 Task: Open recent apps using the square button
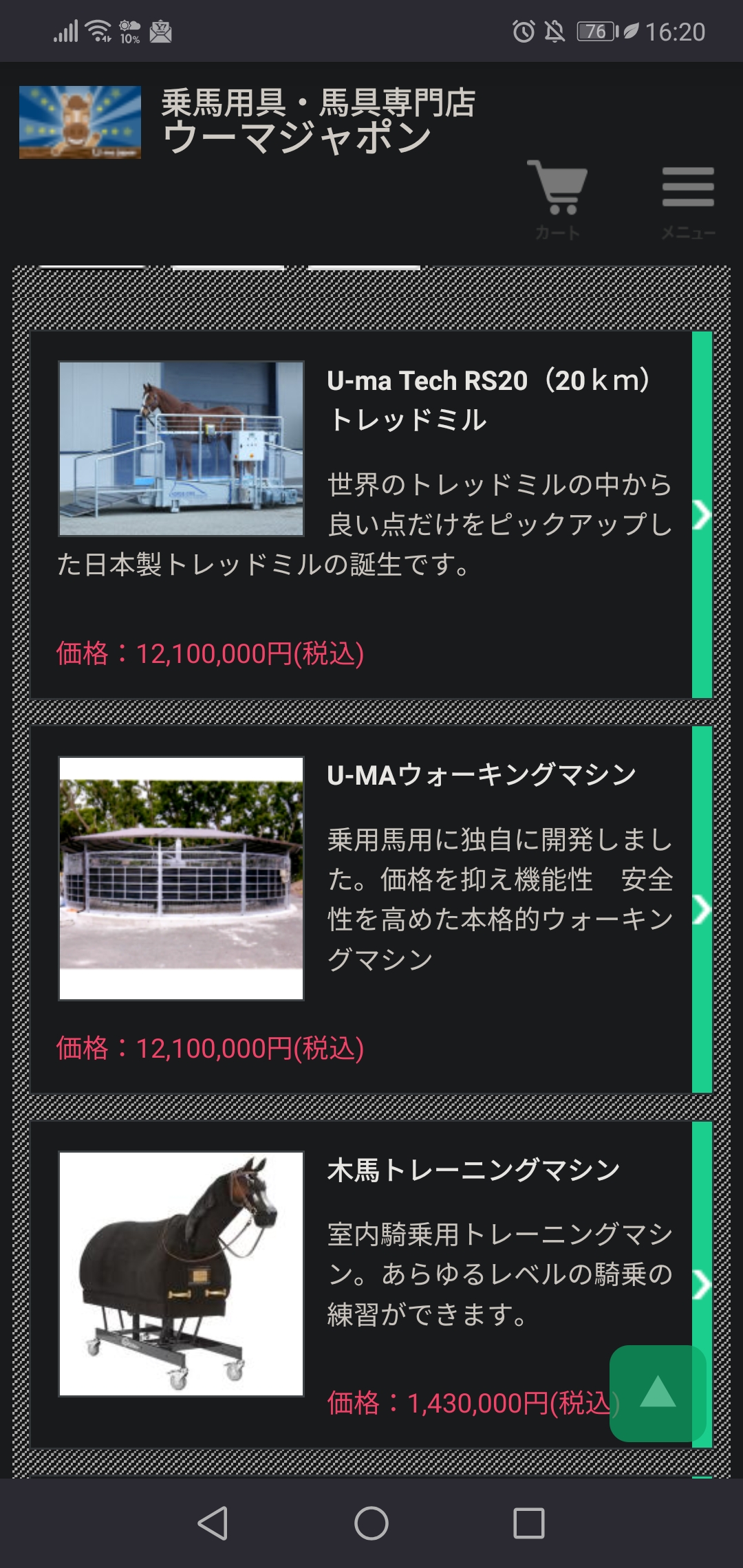529,1523
